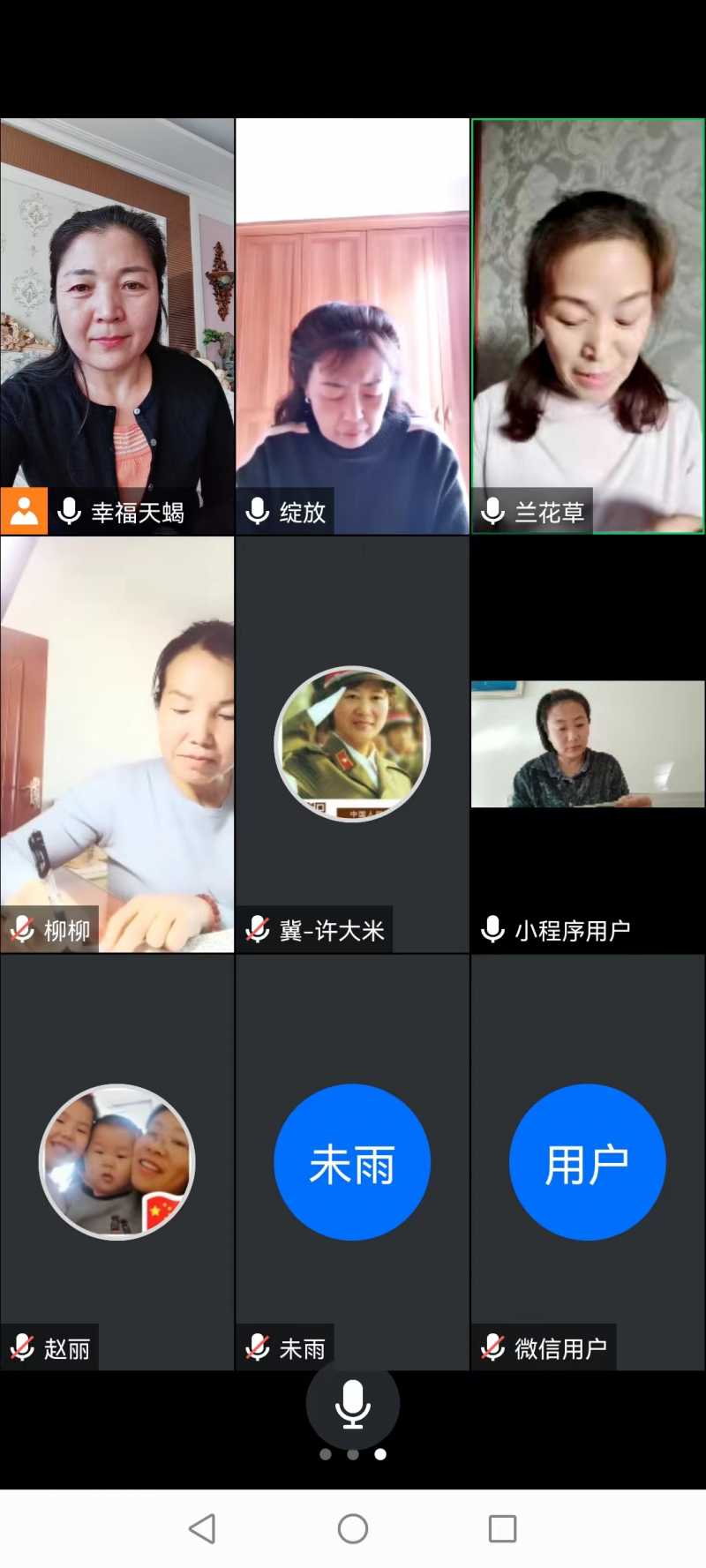Open 绽放's video tile

coord(352,326)
